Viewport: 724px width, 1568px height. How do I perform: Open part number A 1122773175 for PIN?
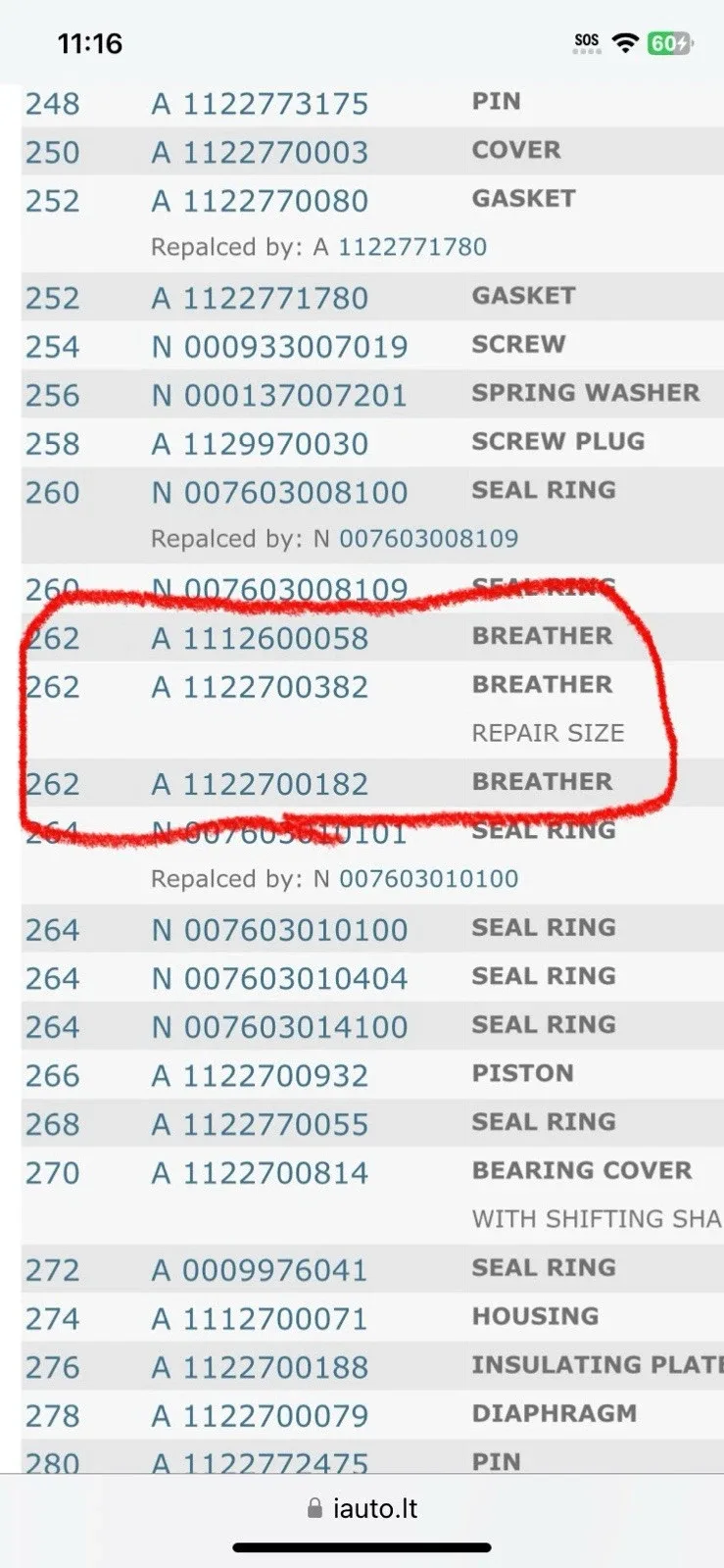coord(260,104)
